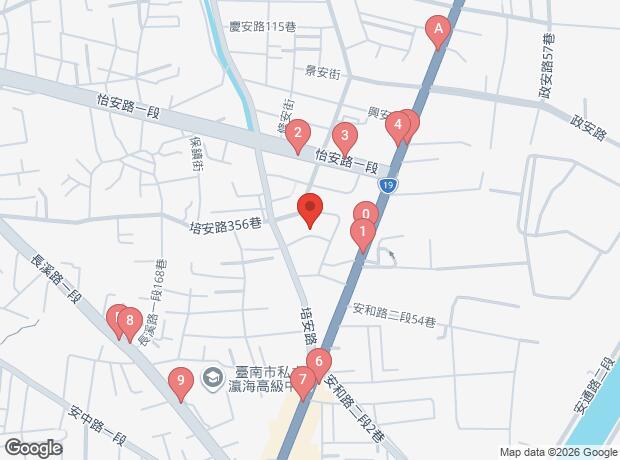This screenshot has width=620, height=460.
Task: Open the marker numbered 3
Action: click(345, 136)
